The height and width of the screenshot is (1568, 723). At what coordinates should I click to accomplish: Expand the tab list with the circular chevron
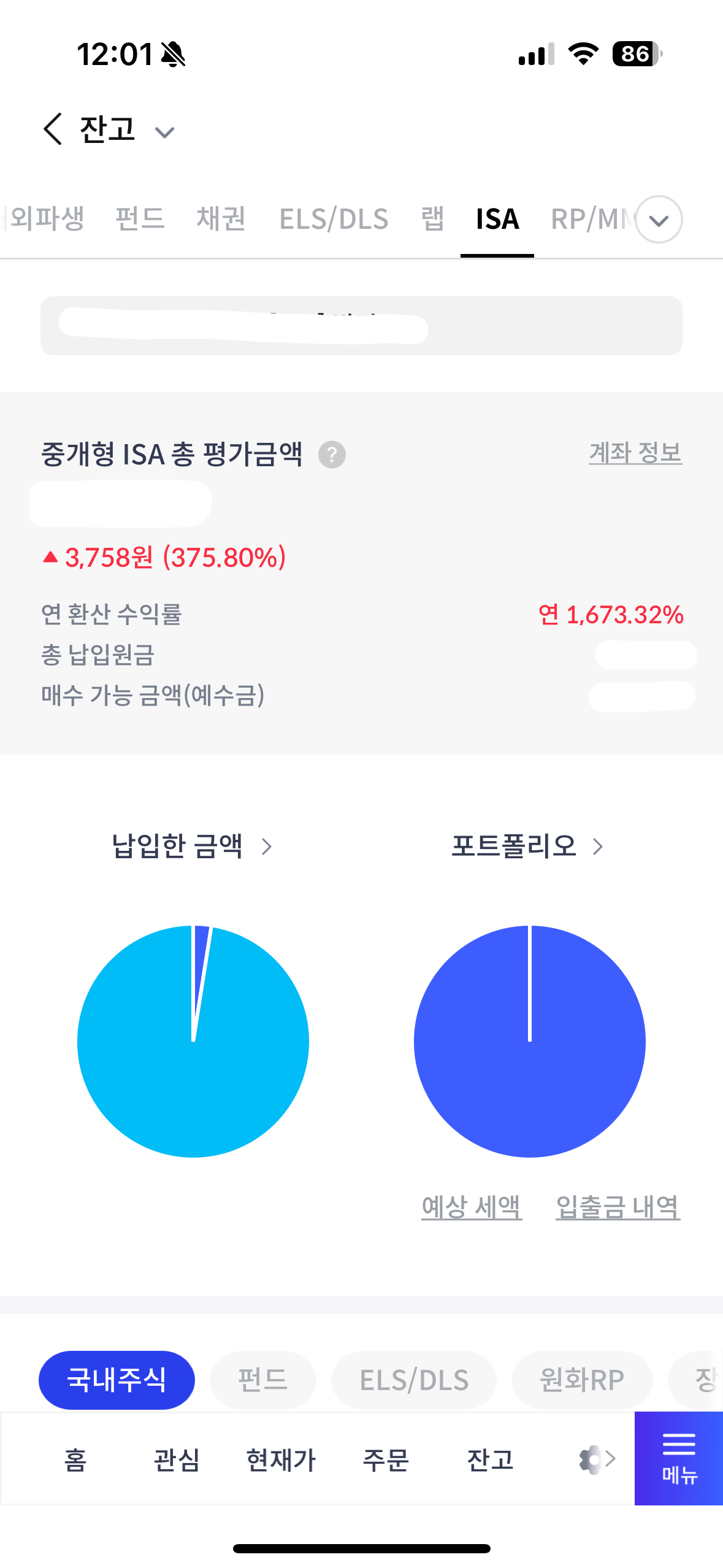[659, 220]
